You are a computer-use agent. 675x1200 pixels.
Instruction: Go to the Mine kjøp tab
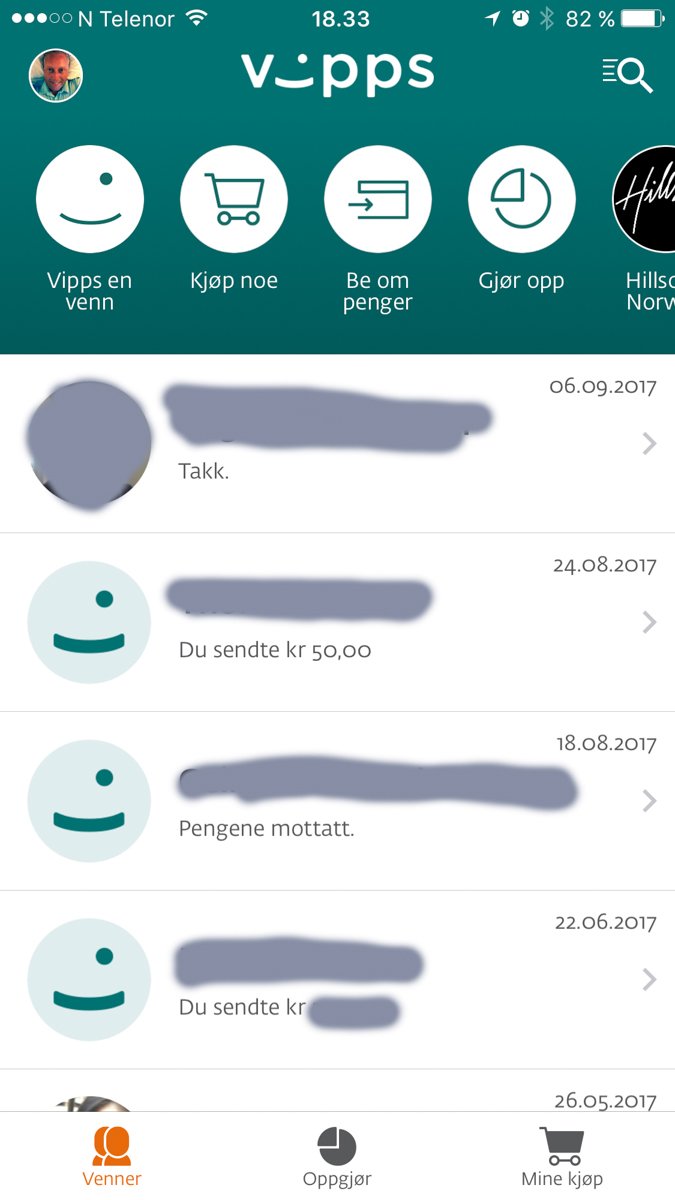(562, 1157)
